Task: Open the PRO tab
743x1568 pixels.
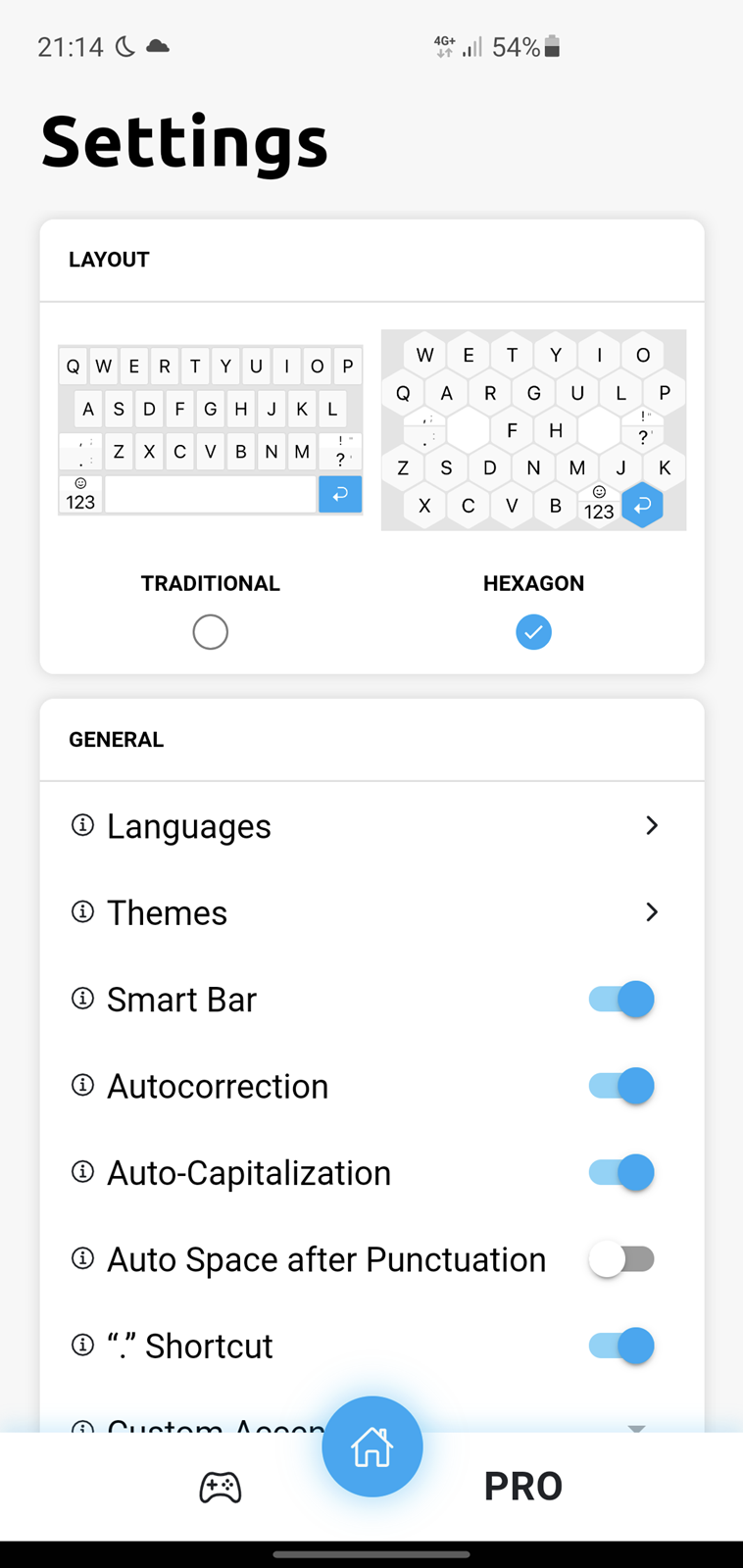Action: click(523, 1487)
